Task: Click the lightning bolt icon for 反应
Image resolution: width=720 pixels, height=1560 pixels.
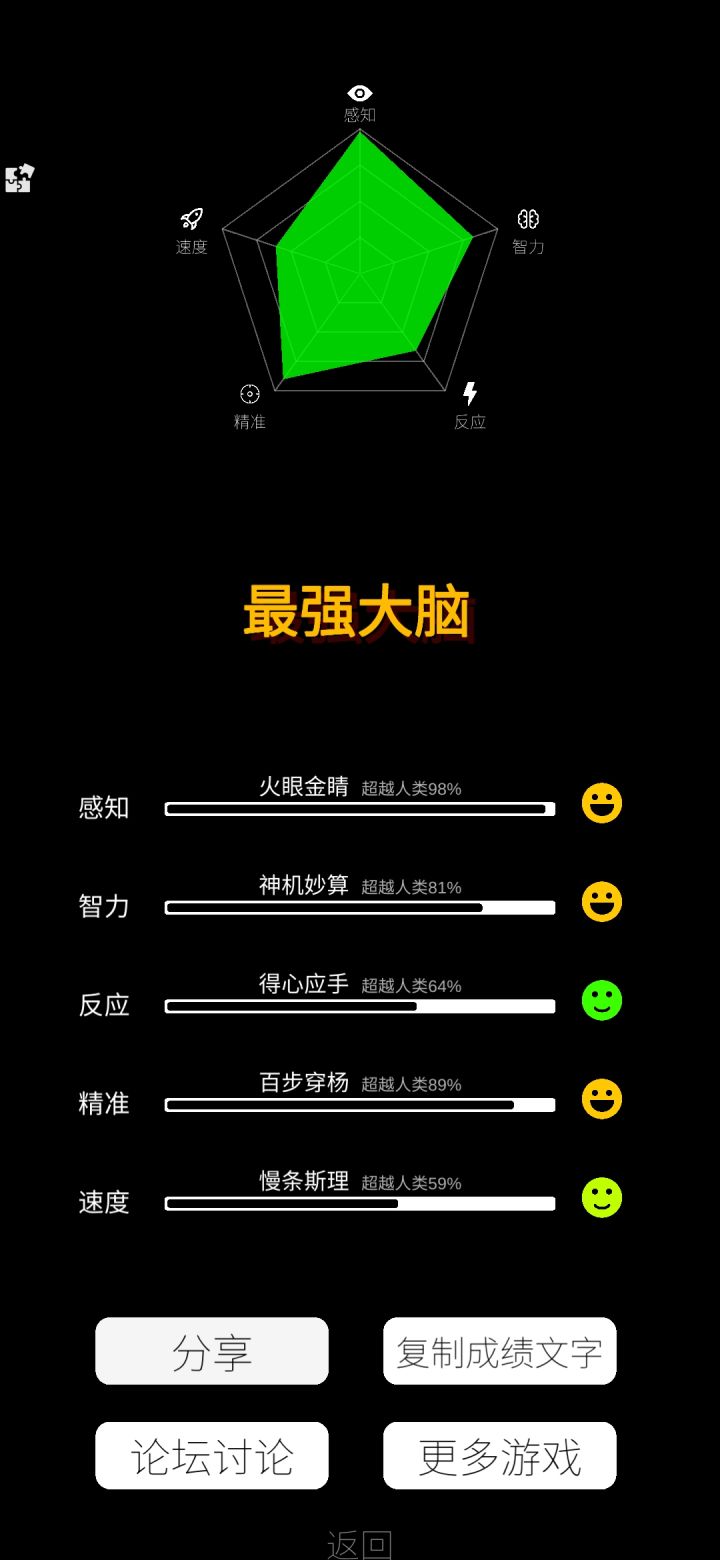Action: coord(469,394)
